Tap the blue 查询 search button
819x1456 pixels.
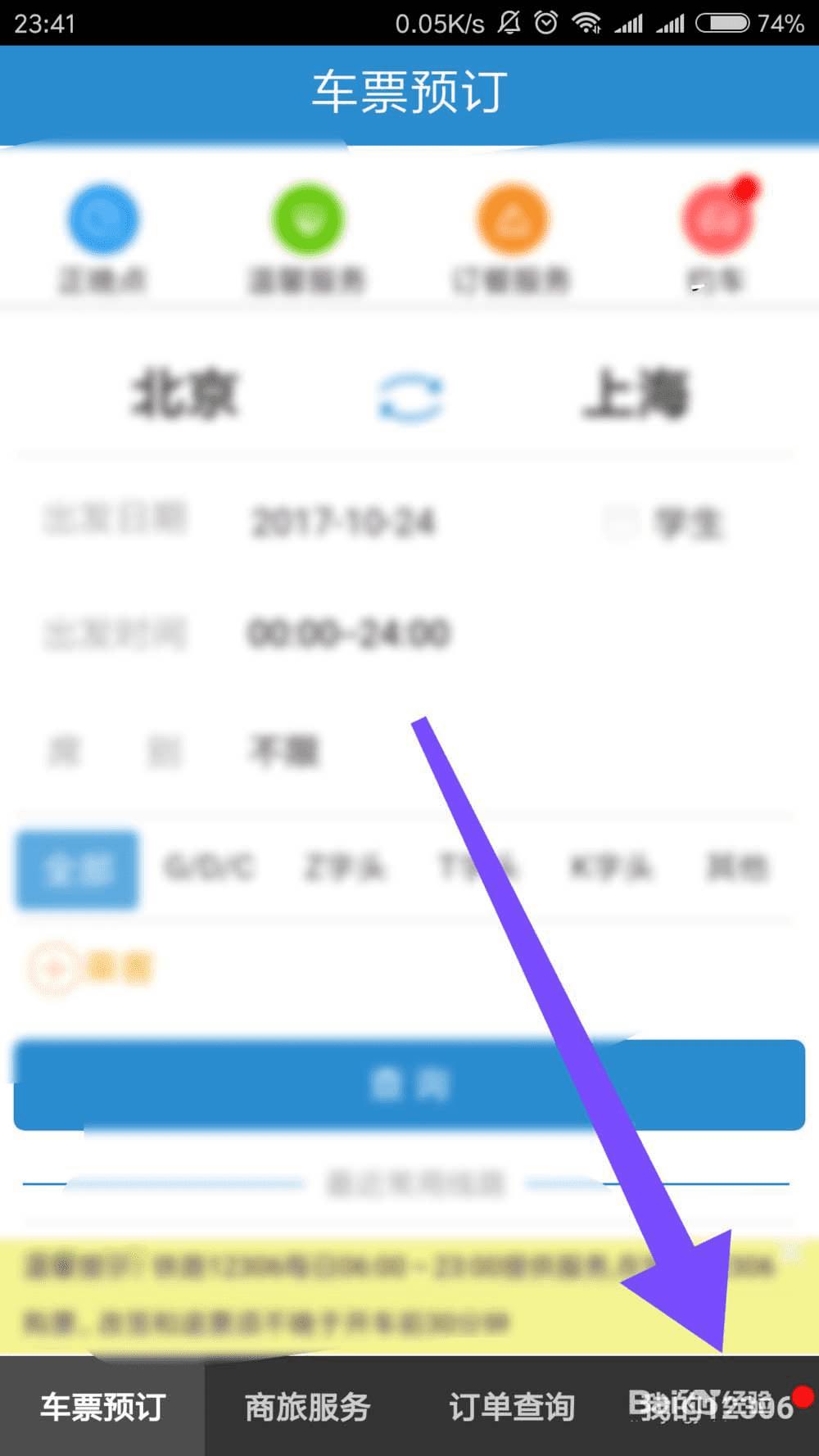click(409, 1085)
